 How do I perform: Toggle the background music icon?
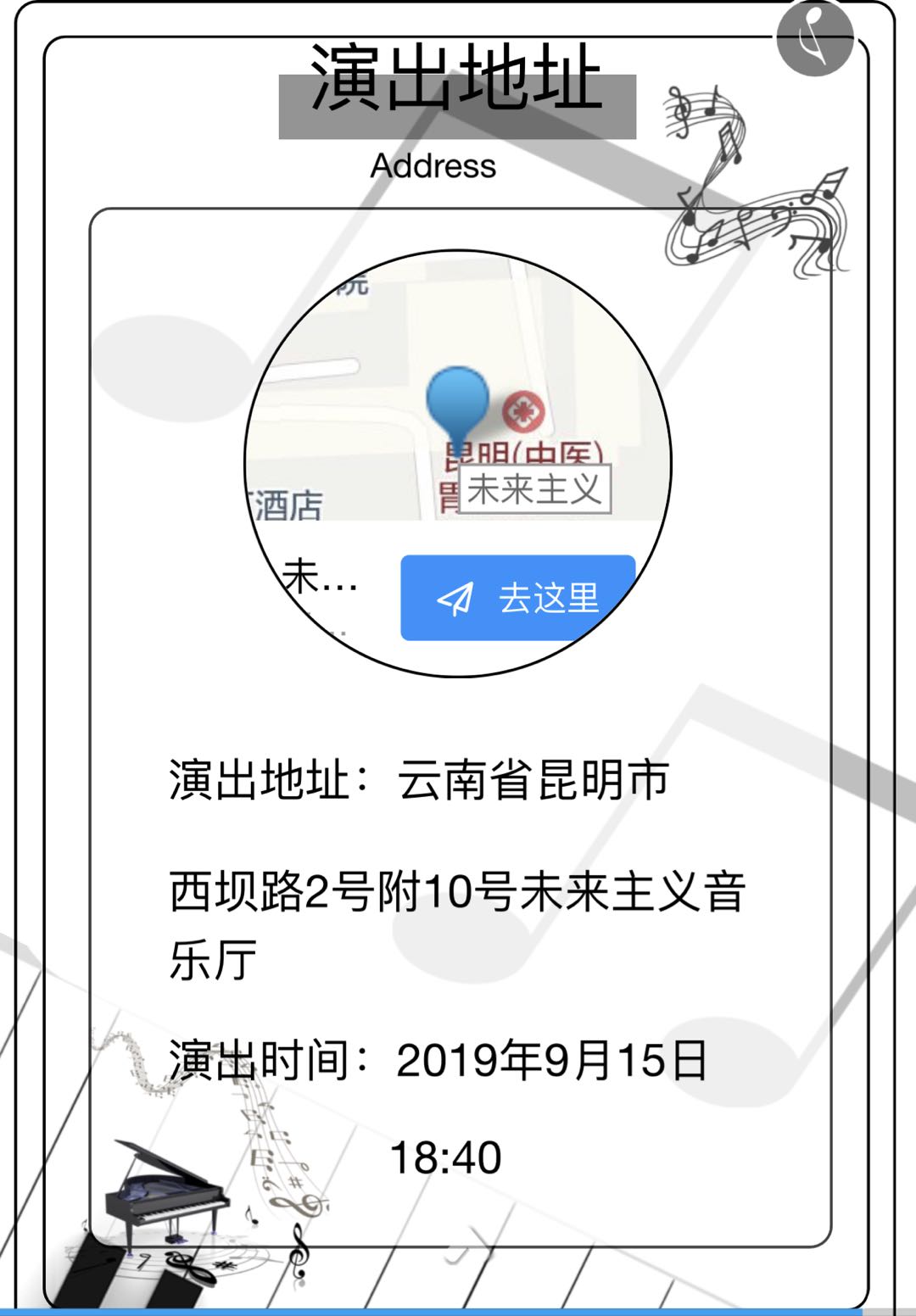point(814,38)
